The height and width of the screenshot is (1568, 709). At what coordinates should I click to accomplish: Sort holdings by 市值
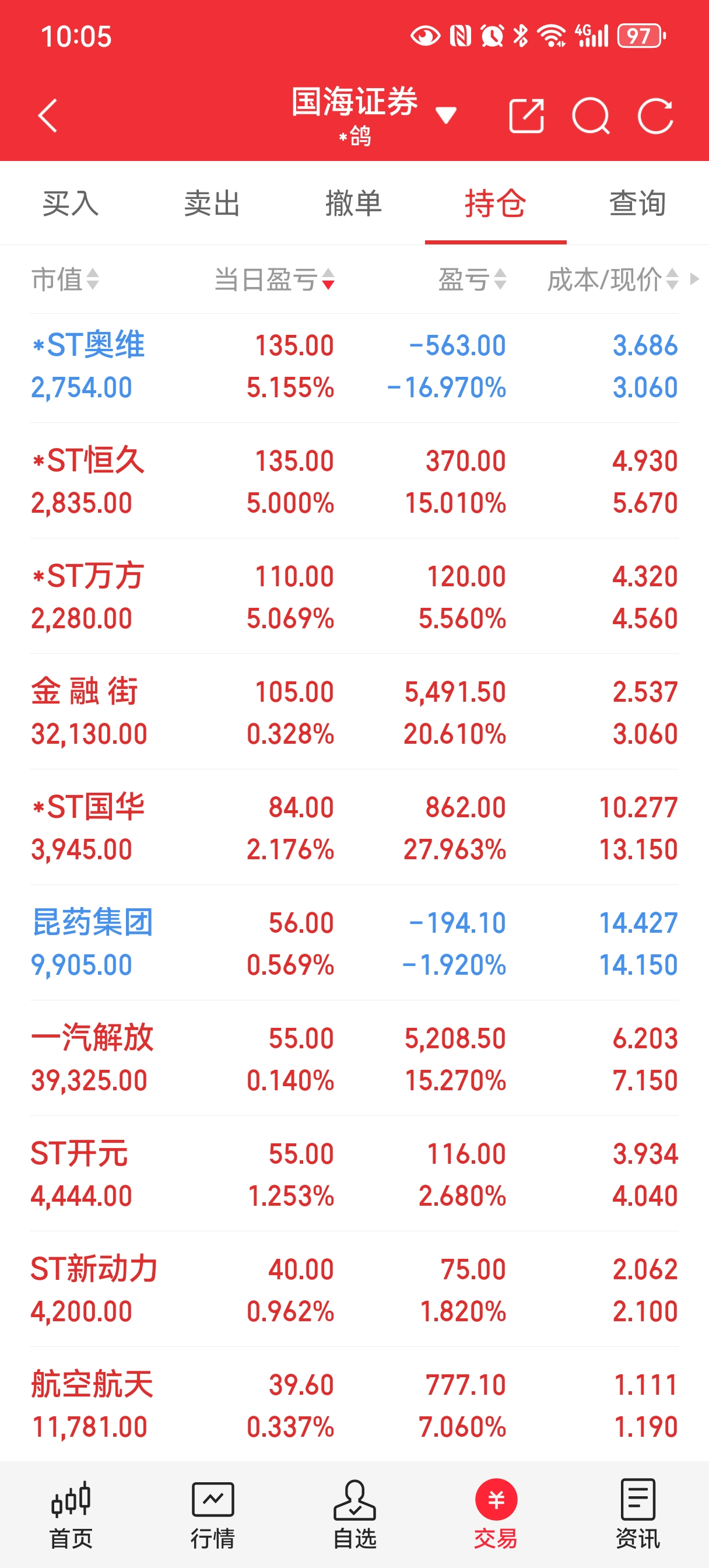[x=65, y=280]
